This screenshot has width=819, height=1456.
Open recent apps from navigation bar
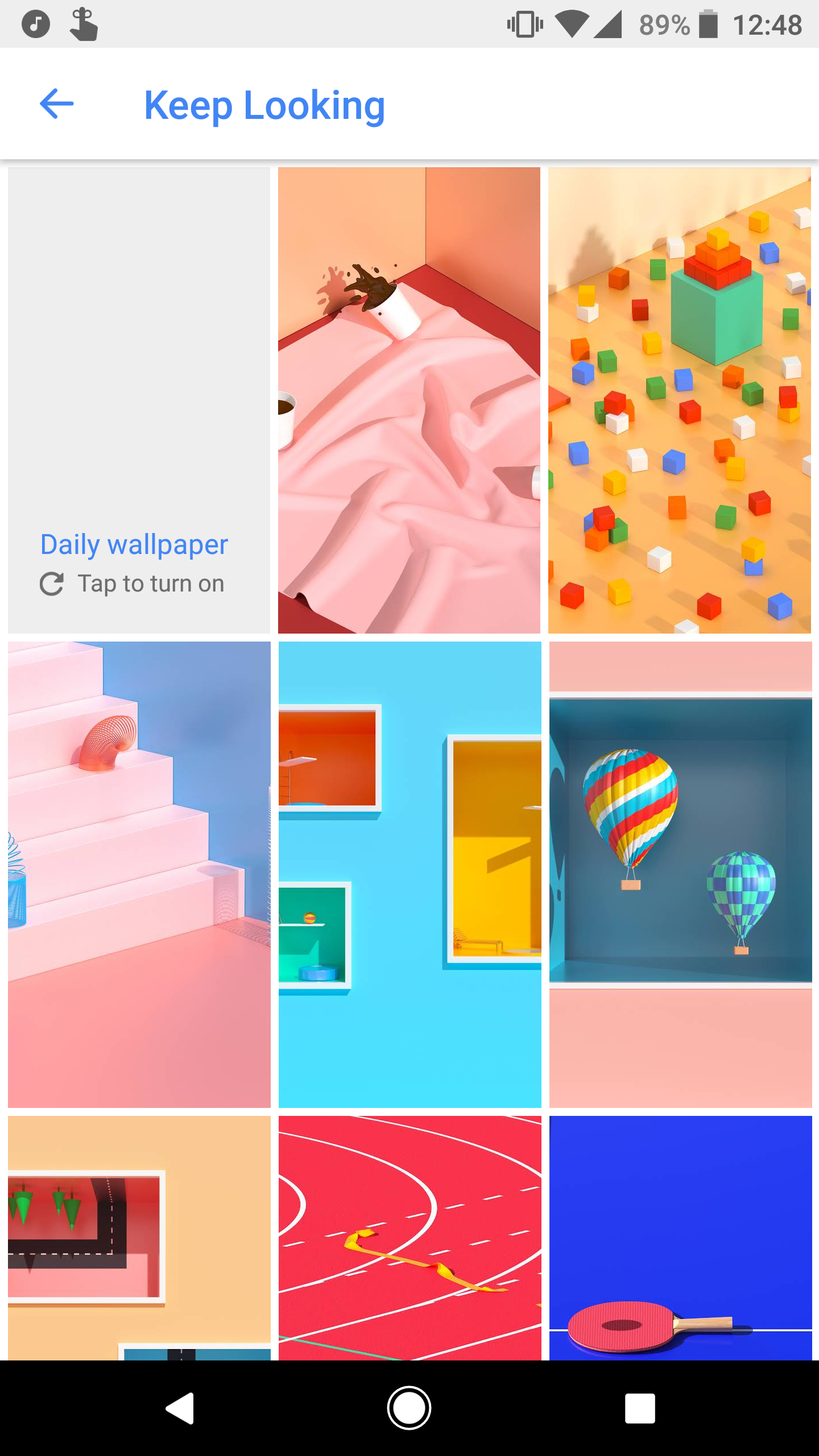point(640,1408)
